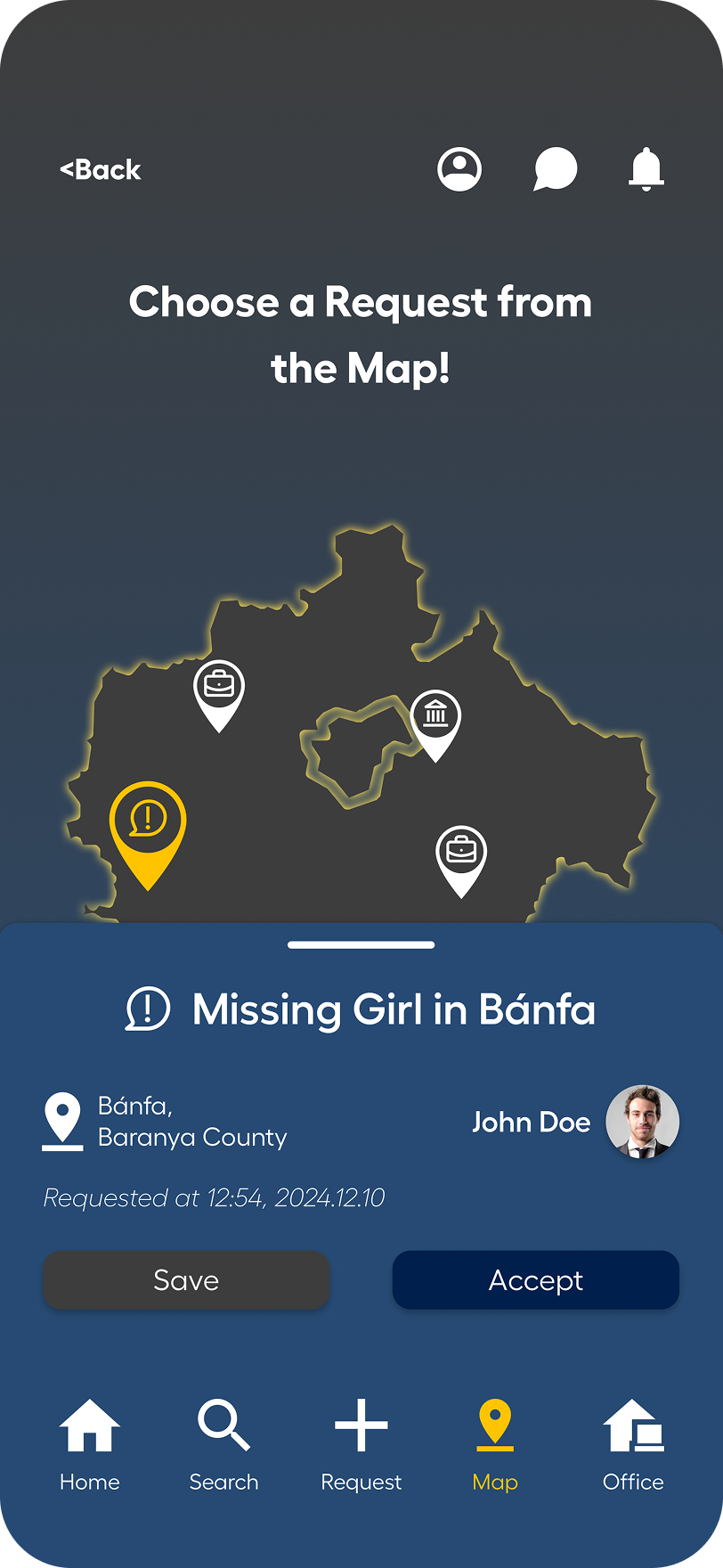The height and width of the screenshot is (1568, 723).
Task: Open the chat messages icon
Action: (x=555, y=168)
